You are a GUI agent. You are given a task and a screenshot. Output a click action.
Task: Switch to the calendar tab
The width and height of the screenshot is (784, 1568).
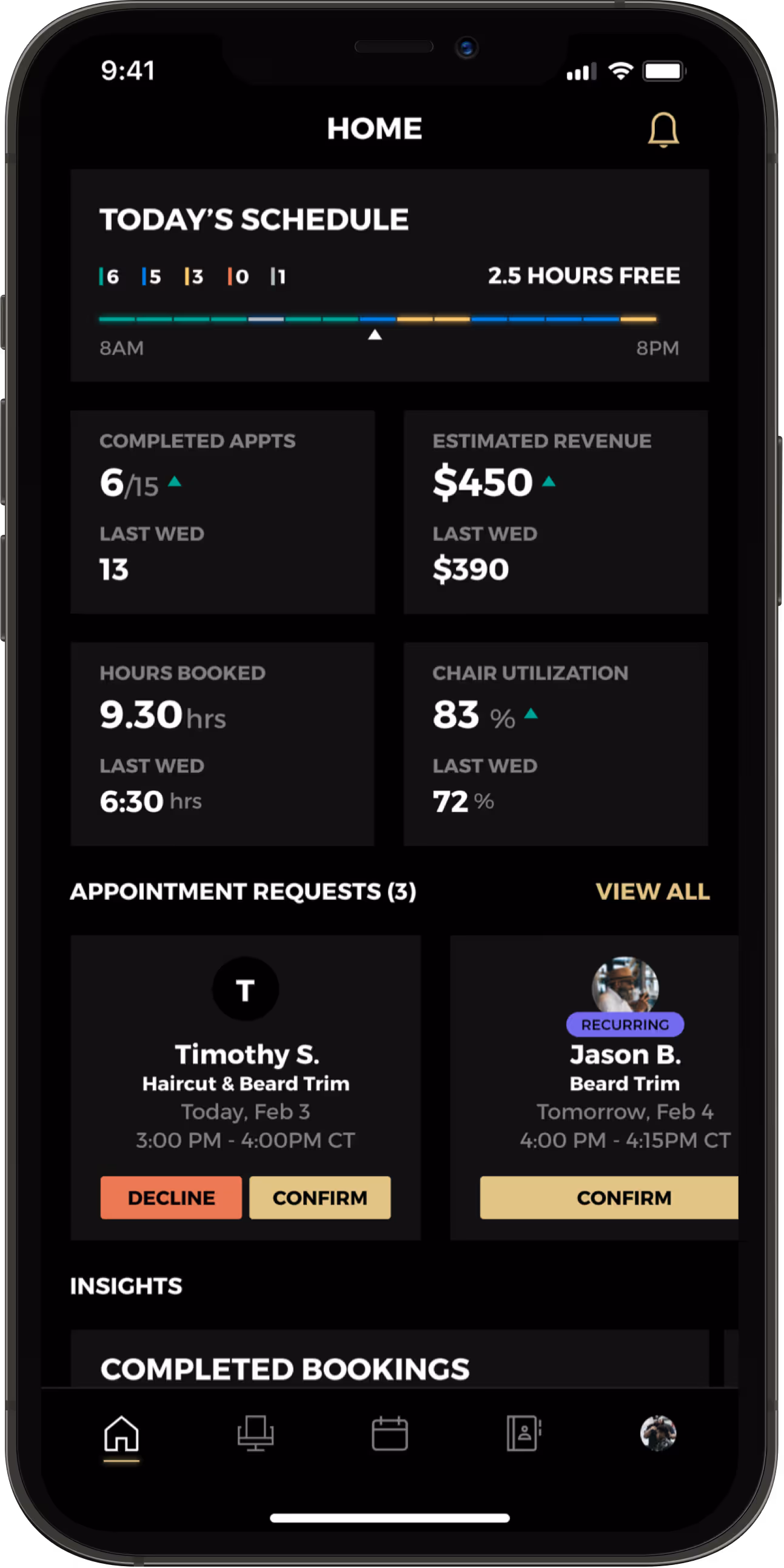(389, 1433)
